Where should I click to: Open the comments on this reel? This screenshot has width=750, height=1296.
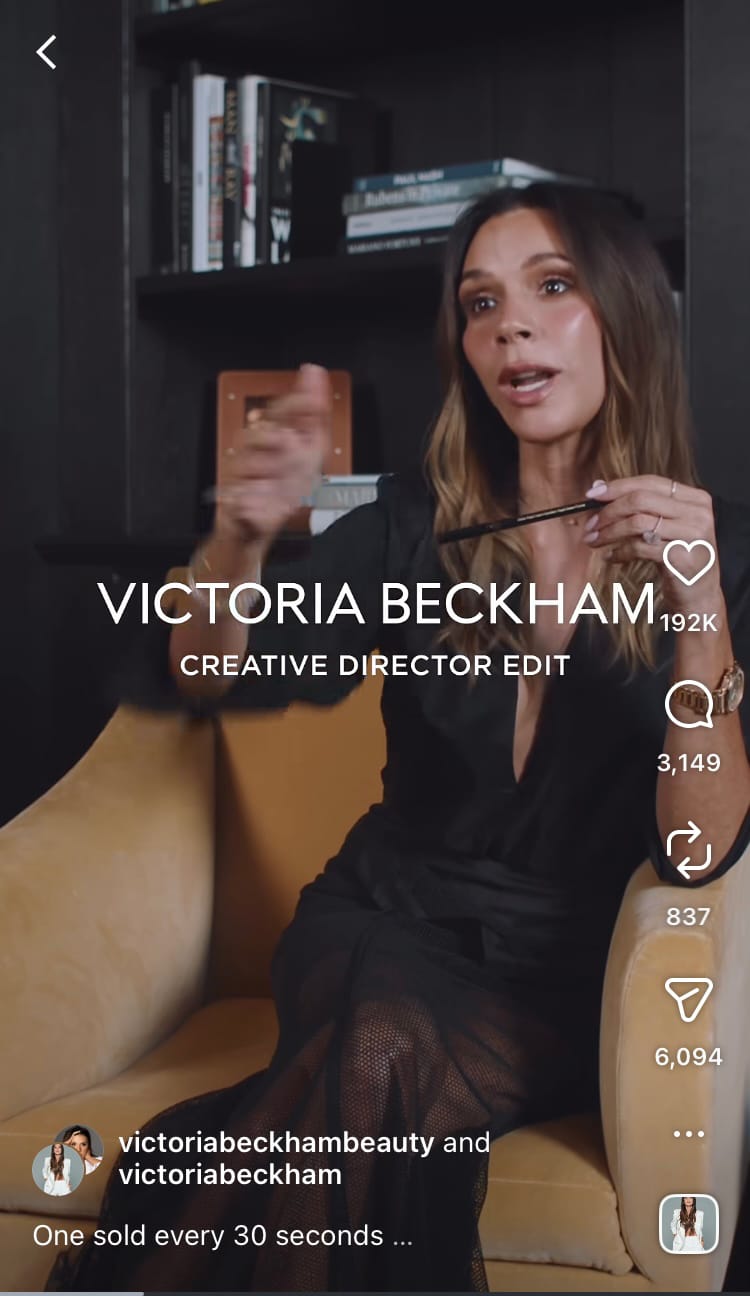tap(689, 705)
